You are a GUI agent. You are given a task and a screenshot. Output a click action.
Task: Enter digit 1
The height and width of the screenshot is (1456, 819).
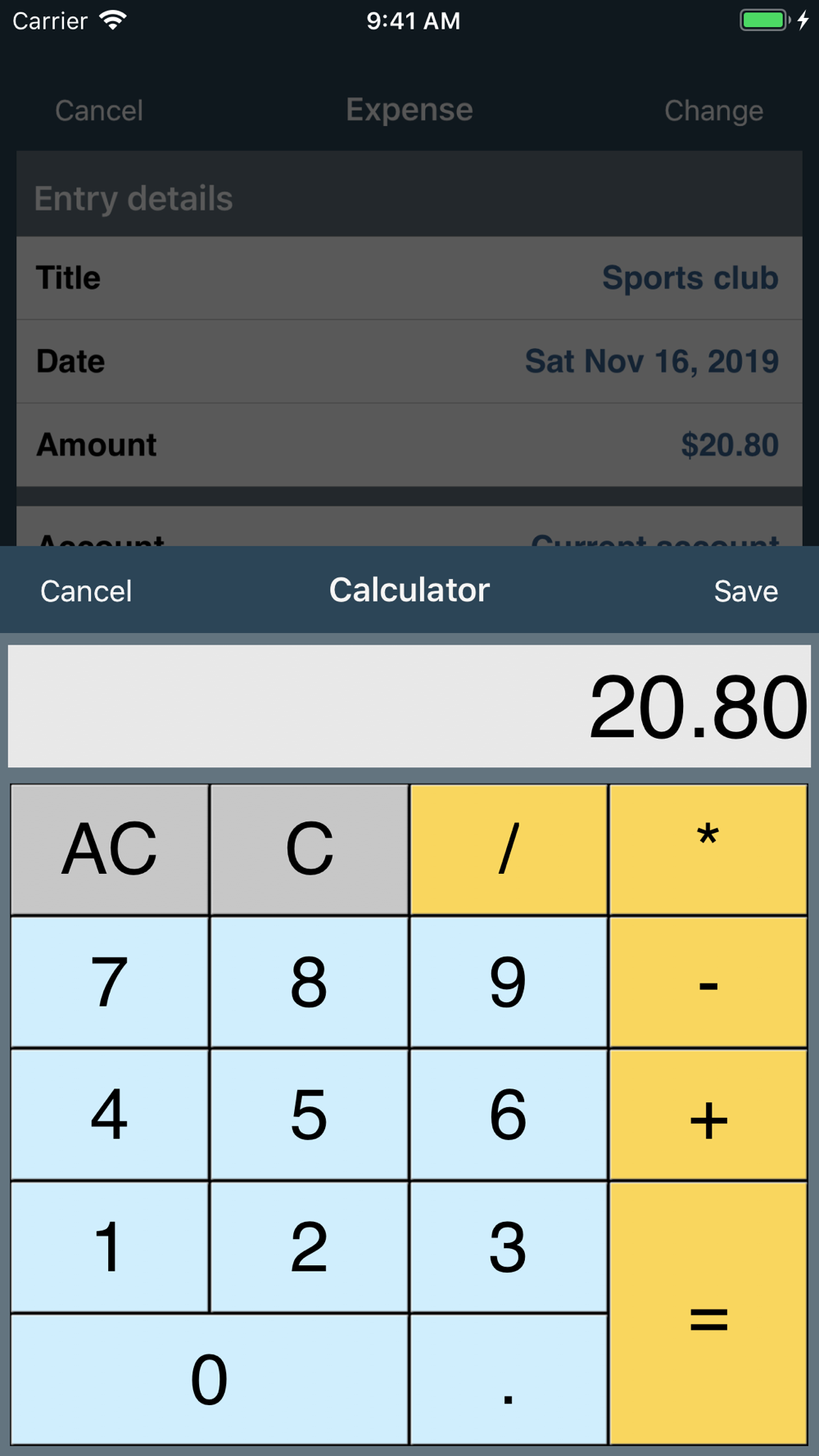[x=110, y=1247]
